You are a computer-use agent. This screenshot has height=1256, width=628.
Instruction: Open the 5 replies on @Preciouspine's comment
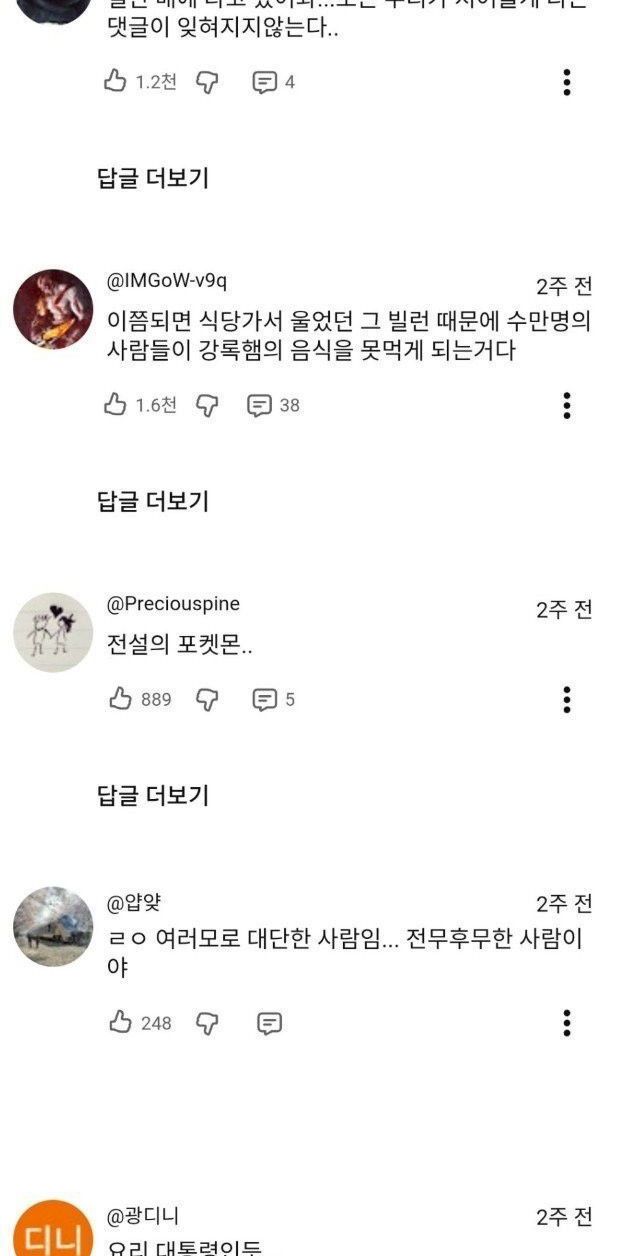point(273,699)
